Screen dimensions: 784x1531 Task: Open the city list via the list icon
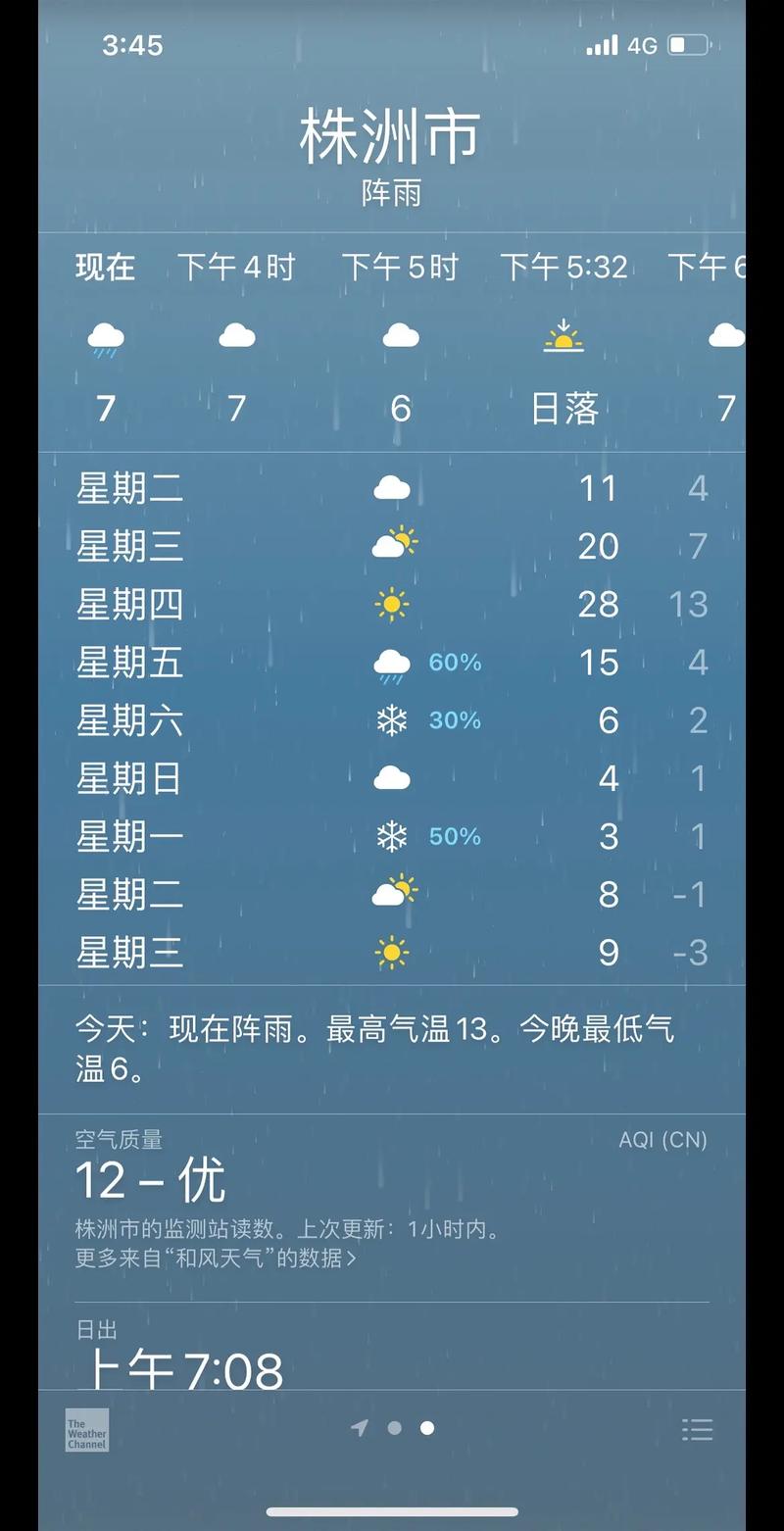(x=698, y=1431)
